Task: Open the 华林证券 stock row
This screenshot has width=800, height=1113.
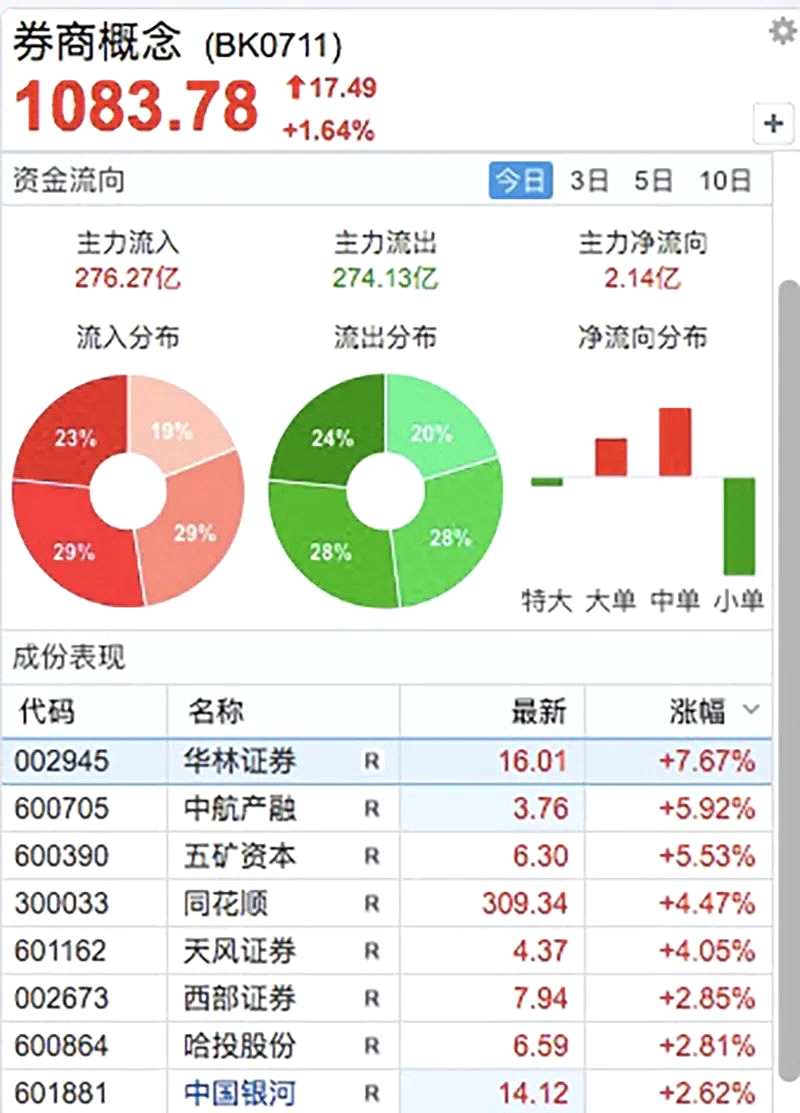Action: pos(240,761)
